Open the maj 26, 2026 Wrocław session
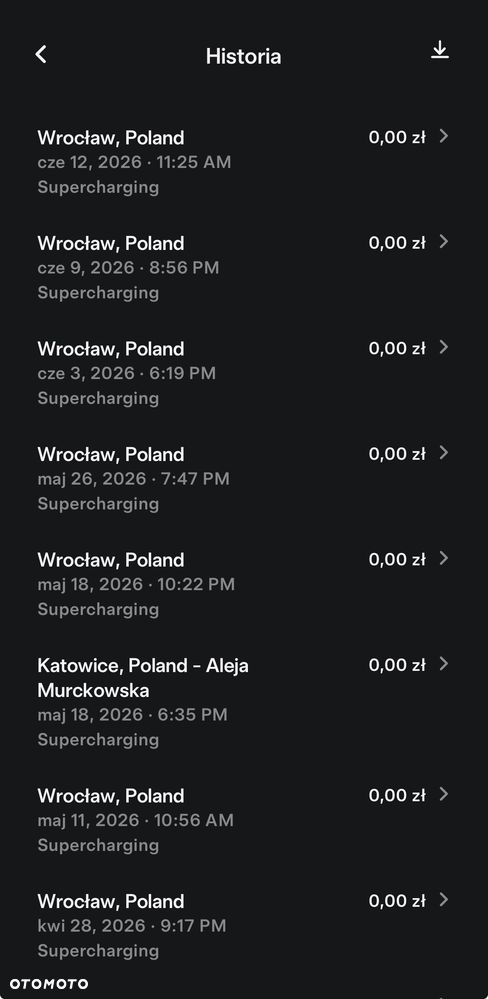The width and height of the screenshot is (488, 999). coord(244,478)
